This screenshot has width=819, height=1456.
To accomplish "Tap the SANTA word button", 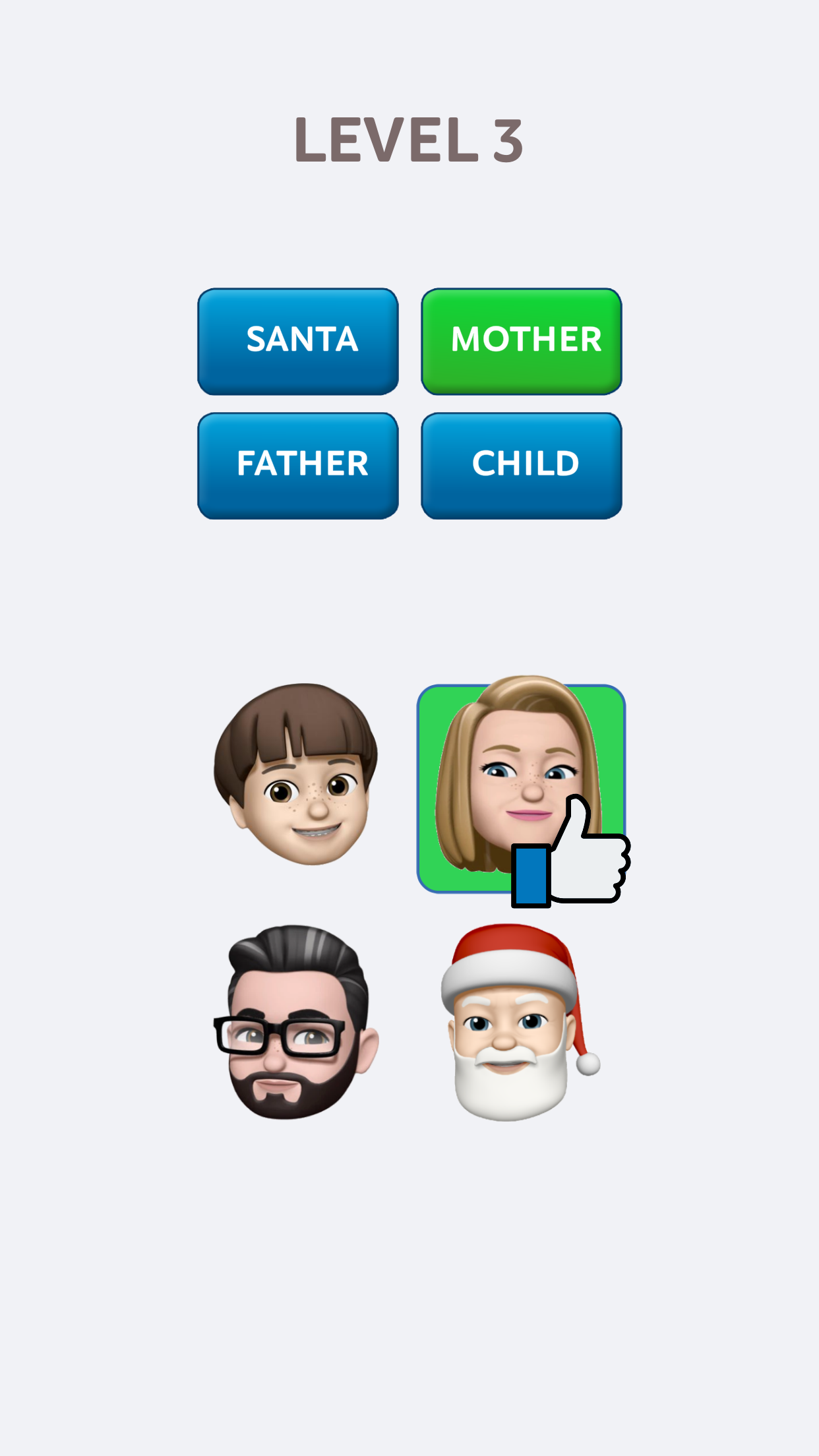I will point(298,341).
